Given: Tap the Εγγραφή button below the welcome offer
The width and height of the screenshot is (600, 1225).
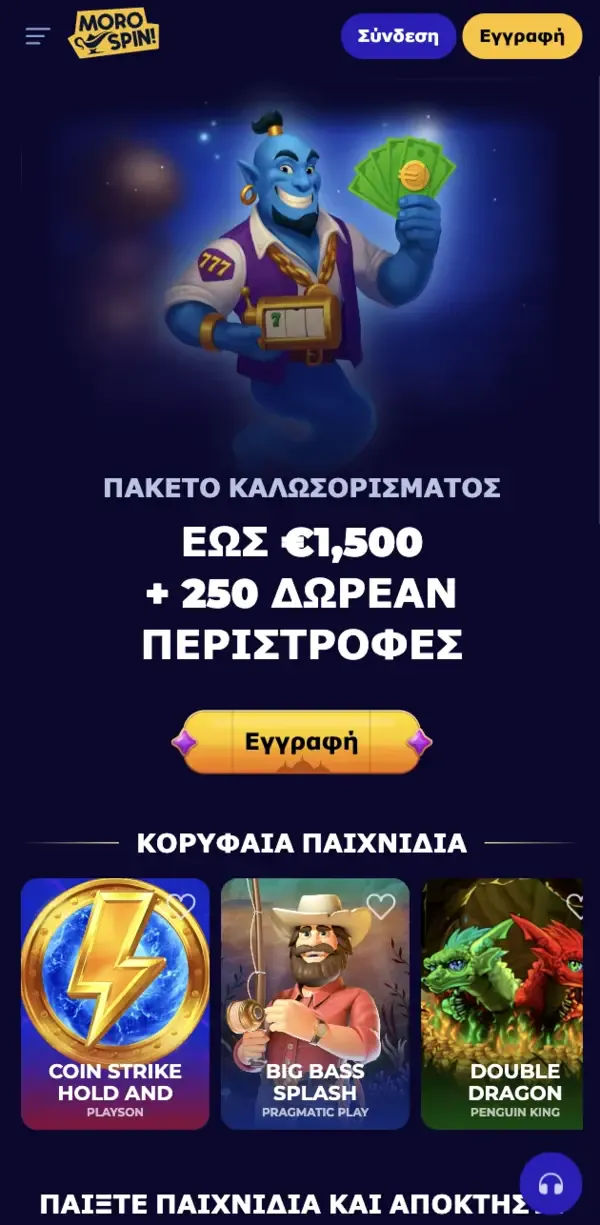Looking at the screenshot, I should (x=301, y=742).
